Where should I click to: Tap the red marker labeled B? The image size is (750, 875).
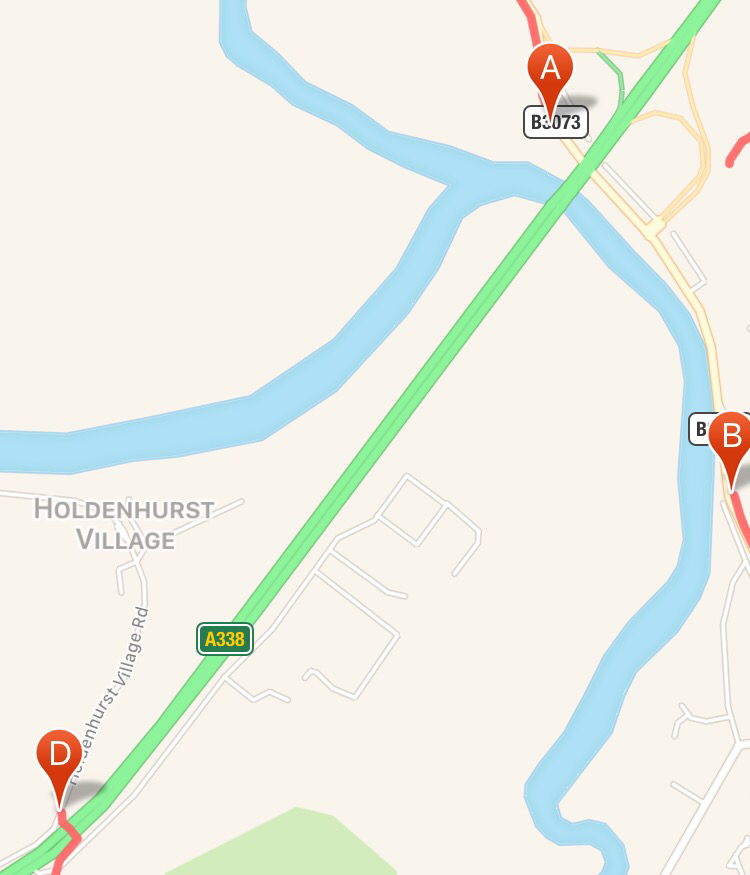731,439
